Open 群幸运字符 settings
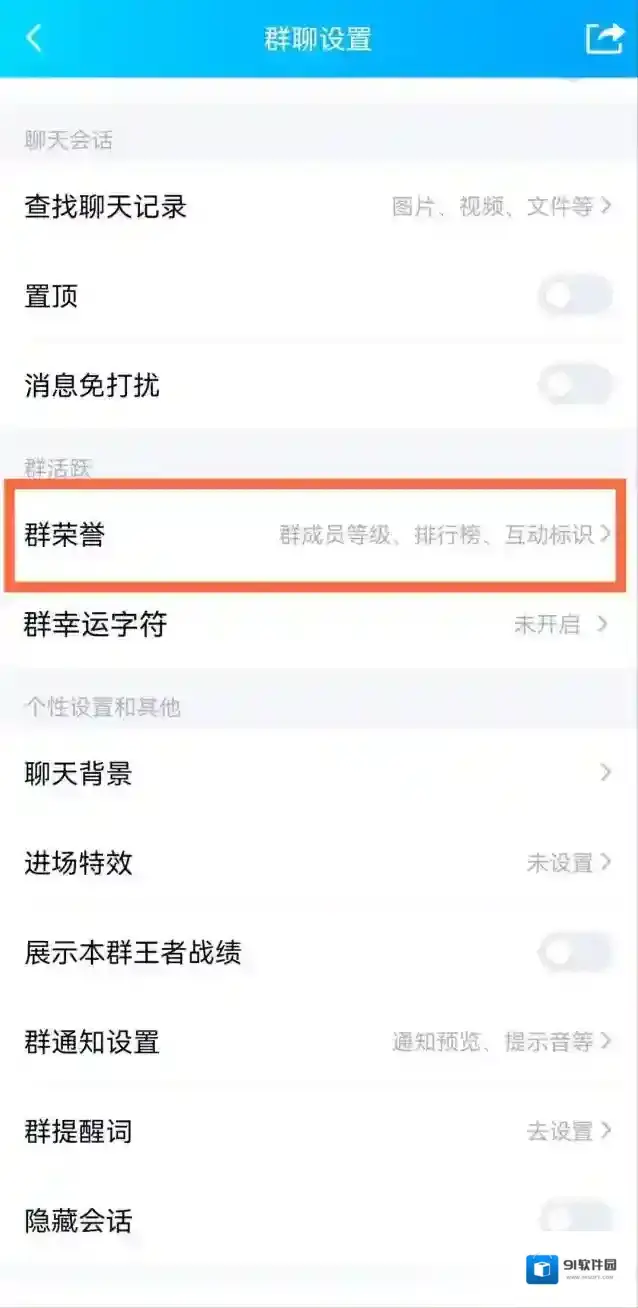This screenshot has width=638, height=1308. tap(318, 625)
